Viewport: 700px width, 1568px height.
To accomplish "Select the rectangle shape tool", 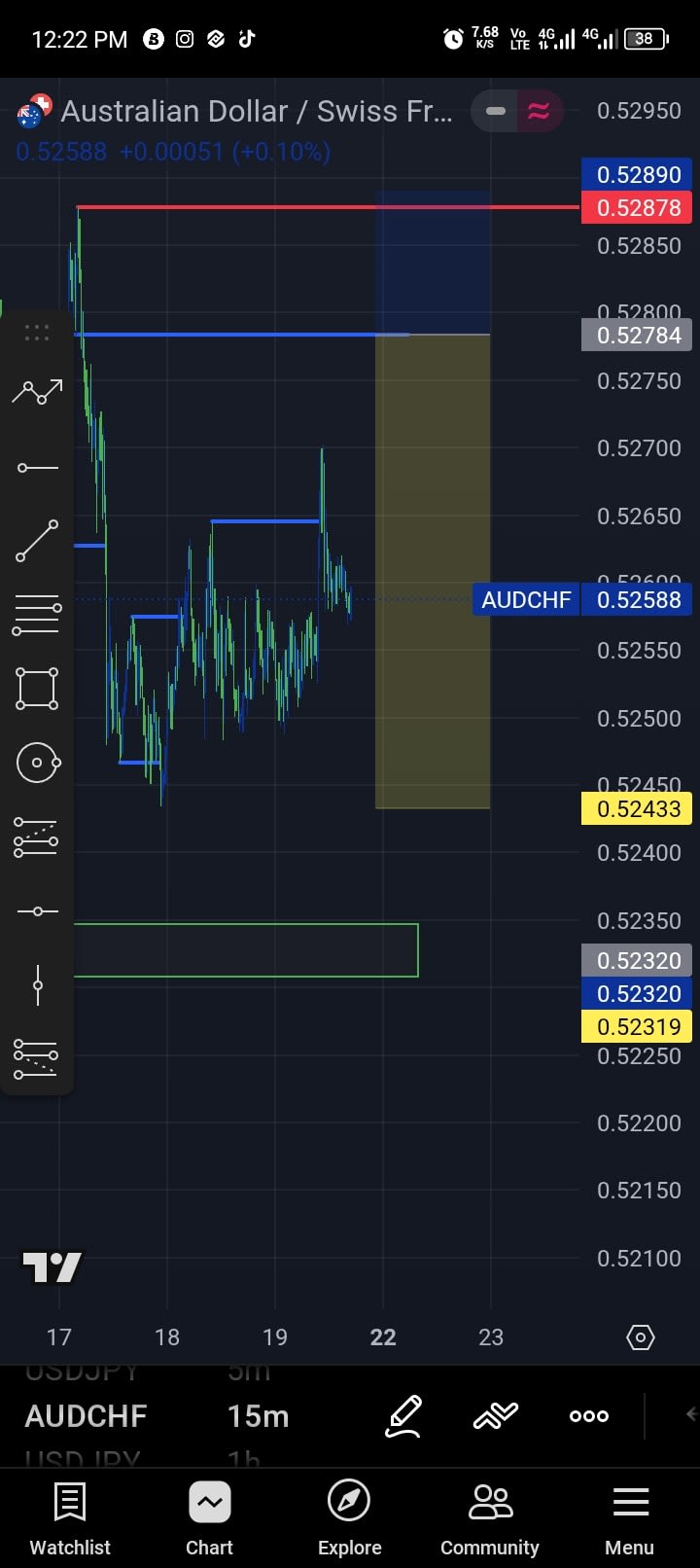I will pyautogui.click(x=37, y=689).
